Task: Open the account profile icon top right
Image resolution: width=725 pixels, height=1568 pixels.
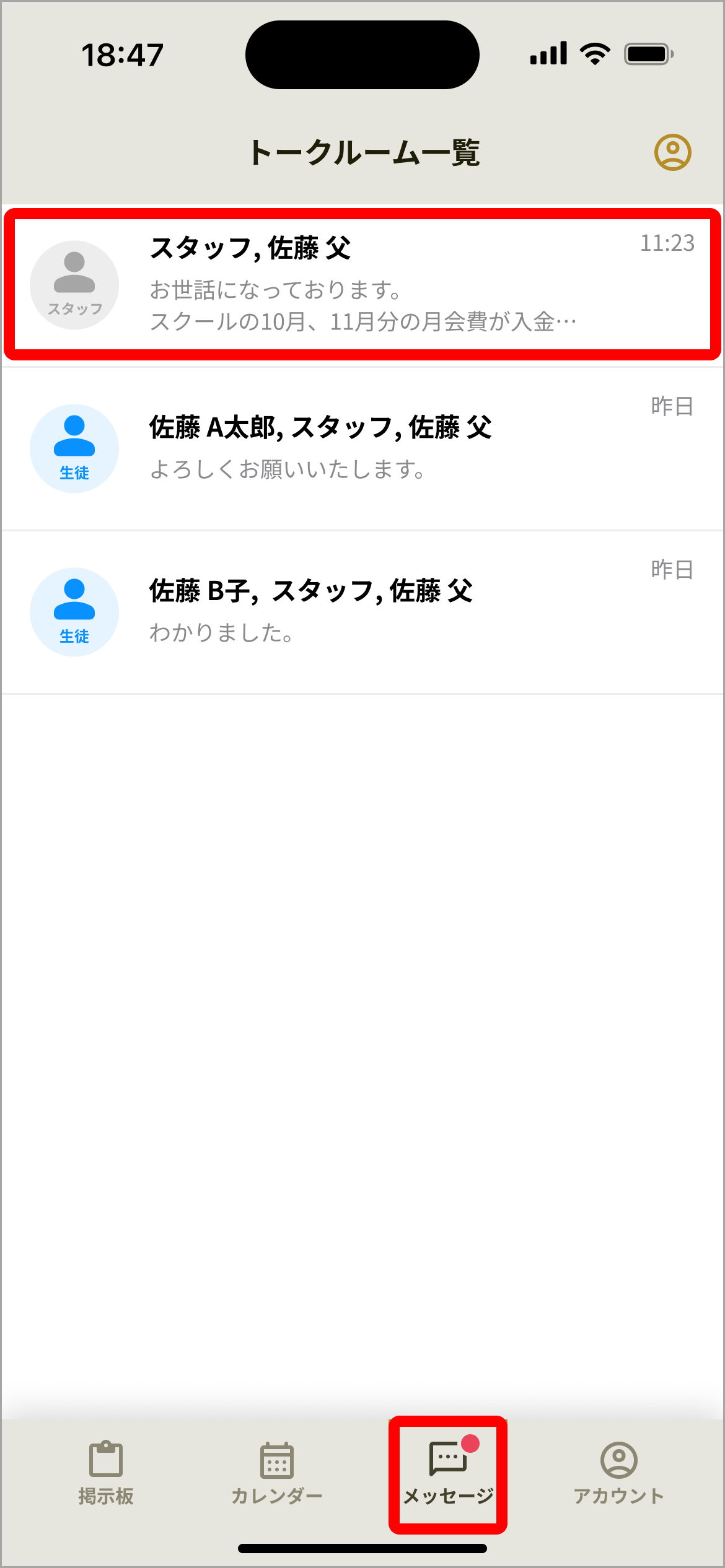Action: click(674, 152)
